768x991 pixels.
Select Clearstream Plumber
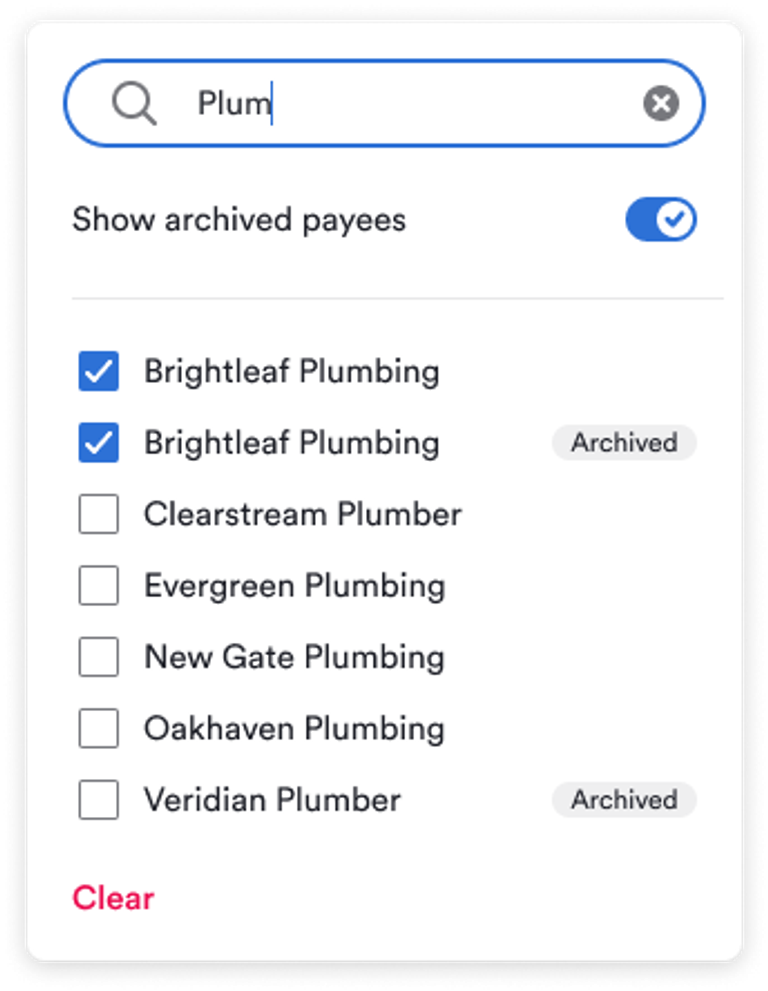point(99,514)
